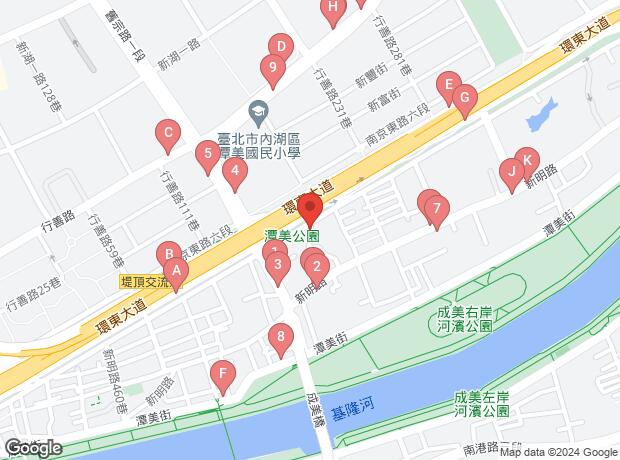Select marker 3 on the map

tap(279, 264)
